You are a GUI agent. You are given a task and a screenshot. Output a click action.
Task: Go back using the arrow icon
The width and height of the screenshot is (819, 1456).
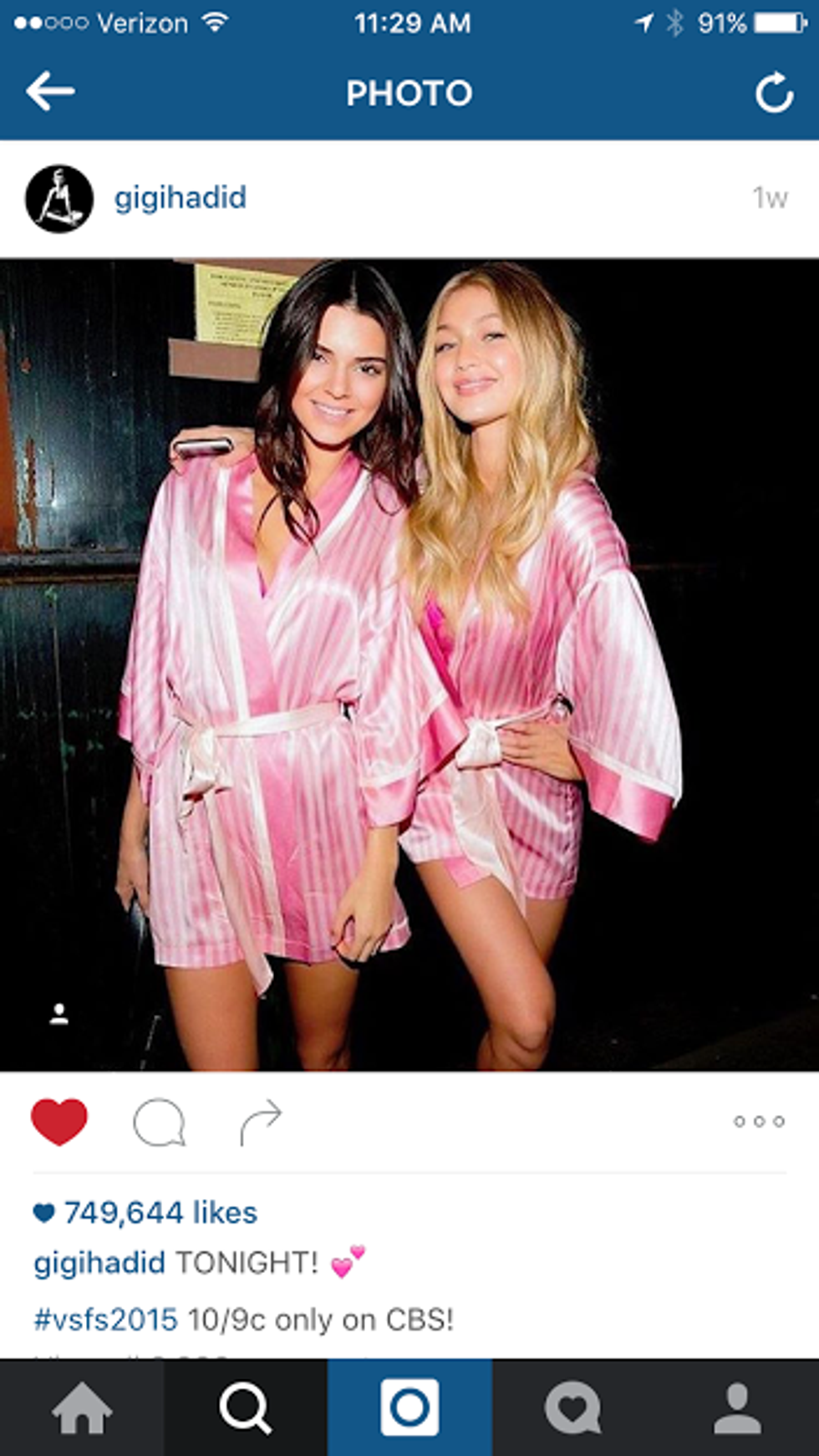50,92
